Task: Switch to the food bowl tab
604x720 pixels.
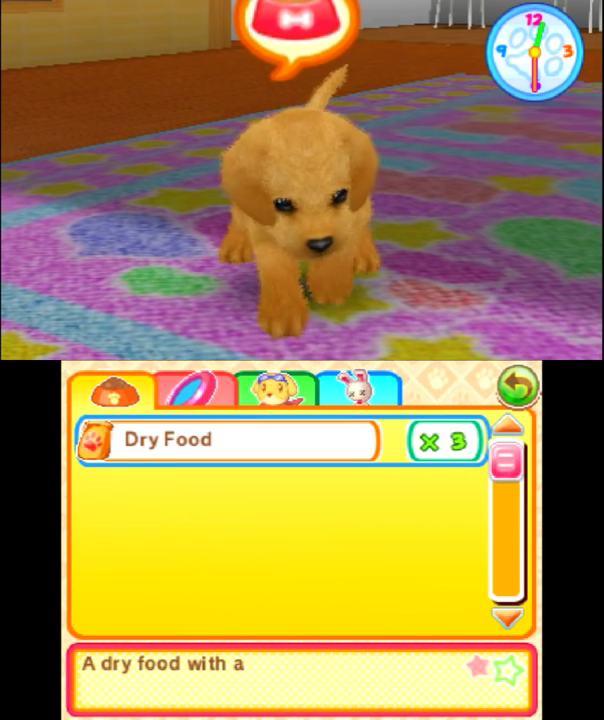Action: click(113, 389)
